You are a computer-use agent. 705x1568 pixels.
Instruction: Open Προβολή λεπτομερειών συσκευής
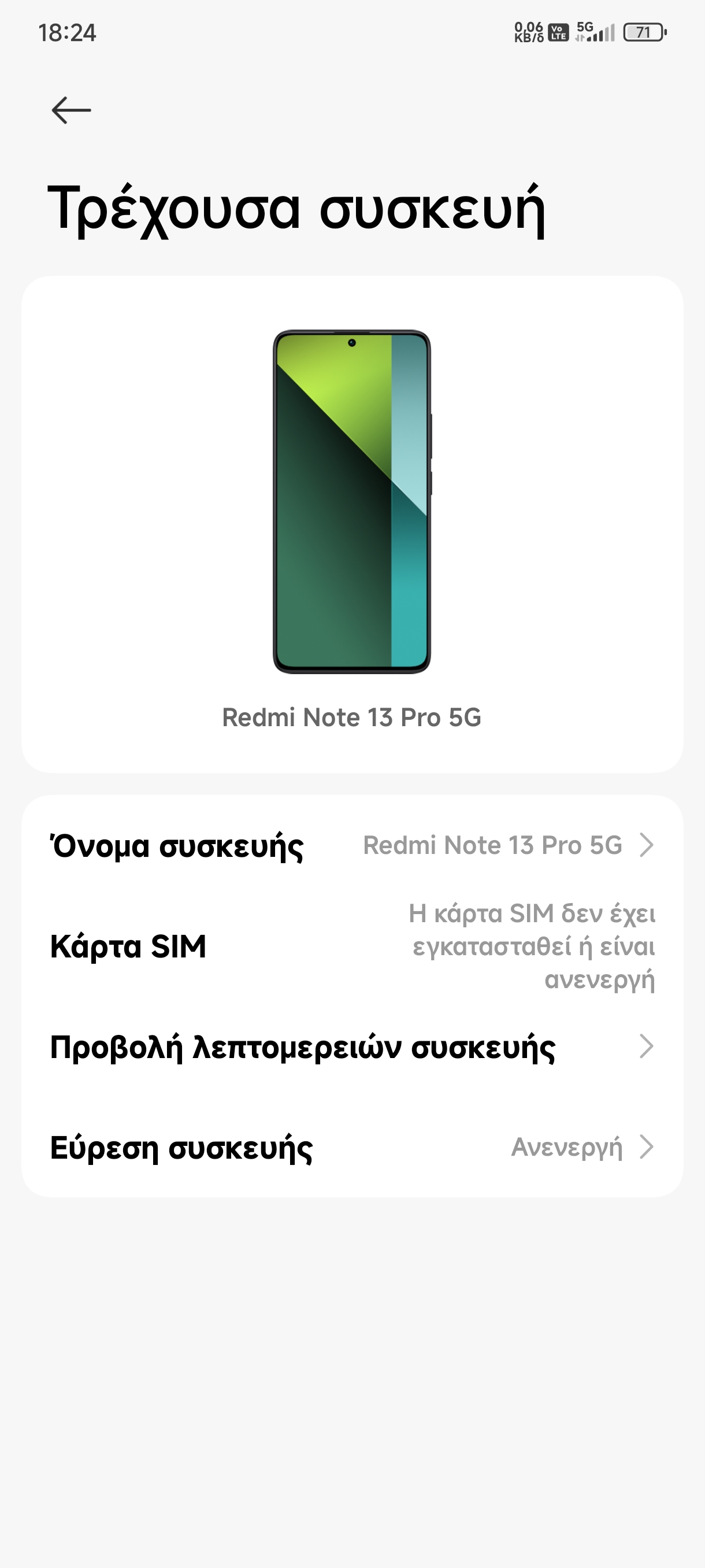(x=351, y=1047)
